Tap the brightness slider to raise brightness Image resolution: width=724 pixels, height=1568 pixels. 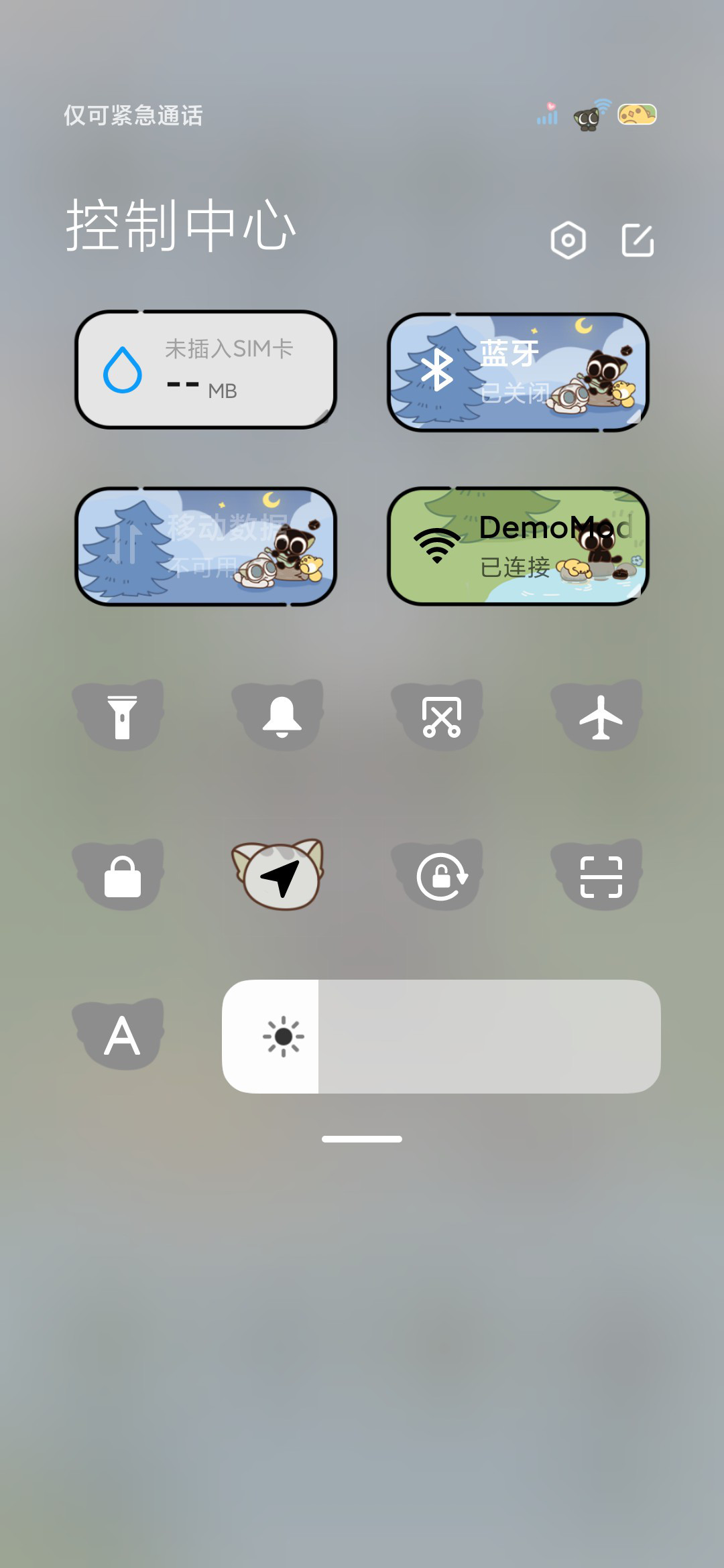441,1037
